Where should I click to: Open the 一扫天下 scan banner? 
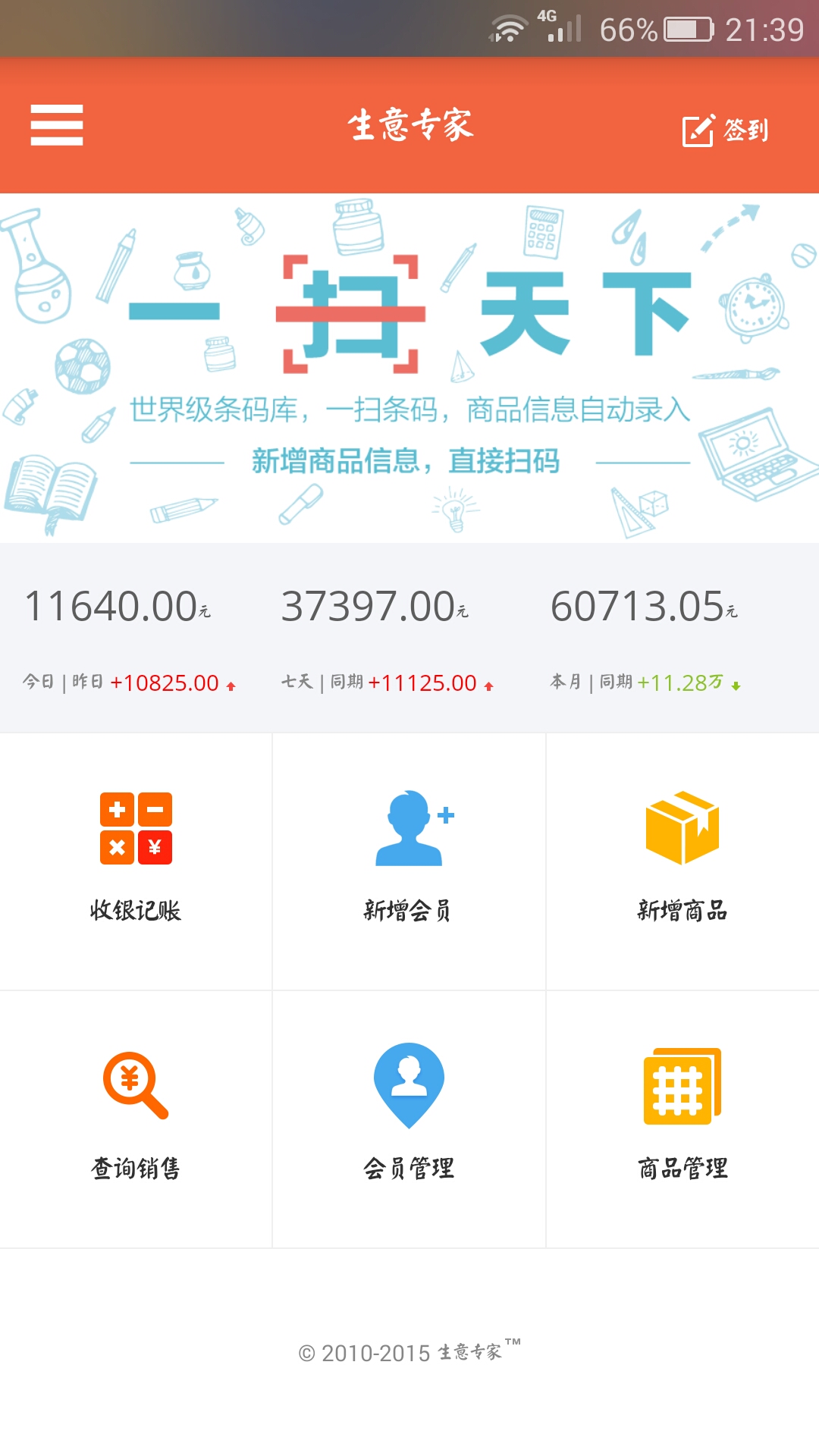click(x=409, y=369)
